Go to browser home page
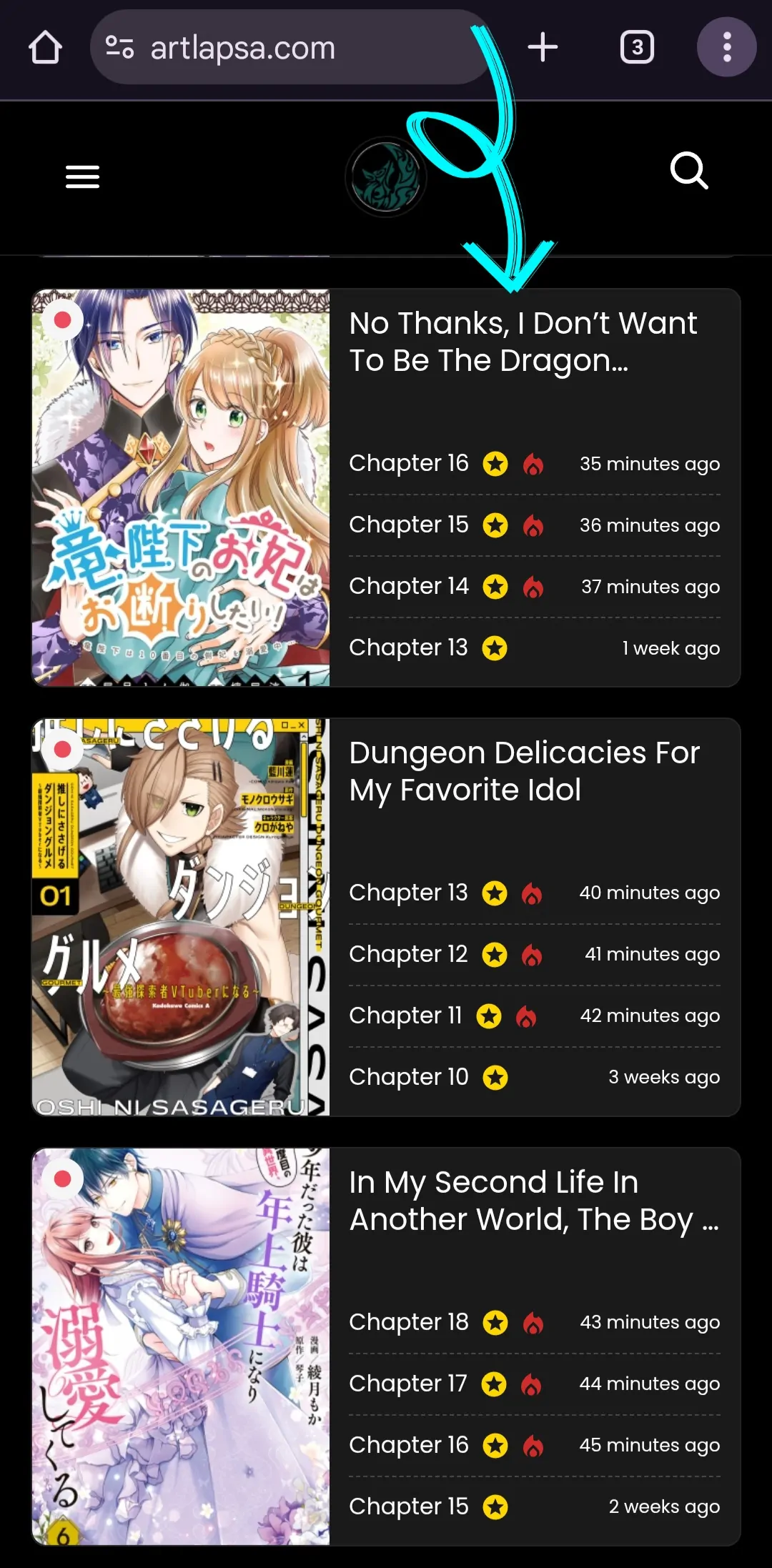The image size is (772, 1568). pyautogui.click(x=45, y=48)
